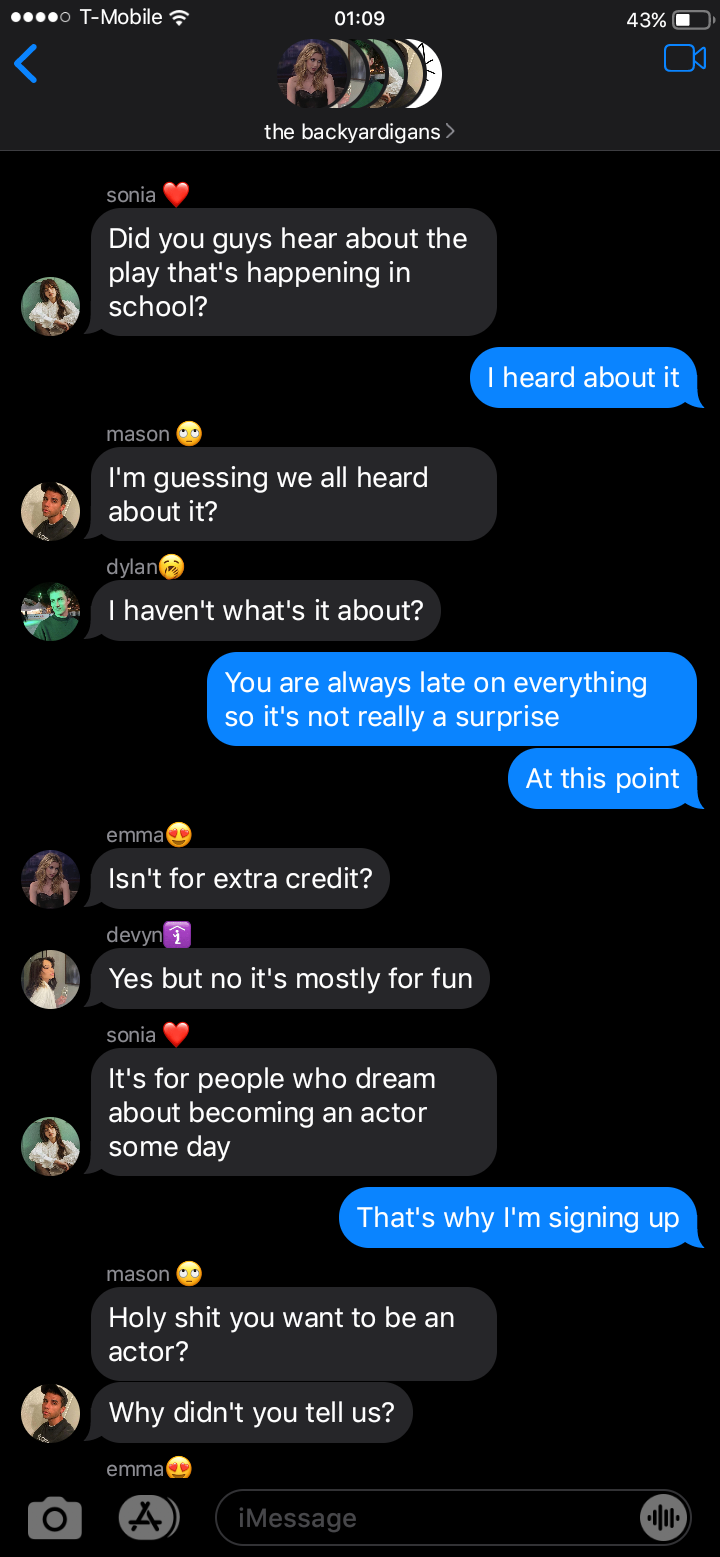The width and height of the screenshot is (720, 1557).
Task: Go back to the conversations list
Action: 27,64
